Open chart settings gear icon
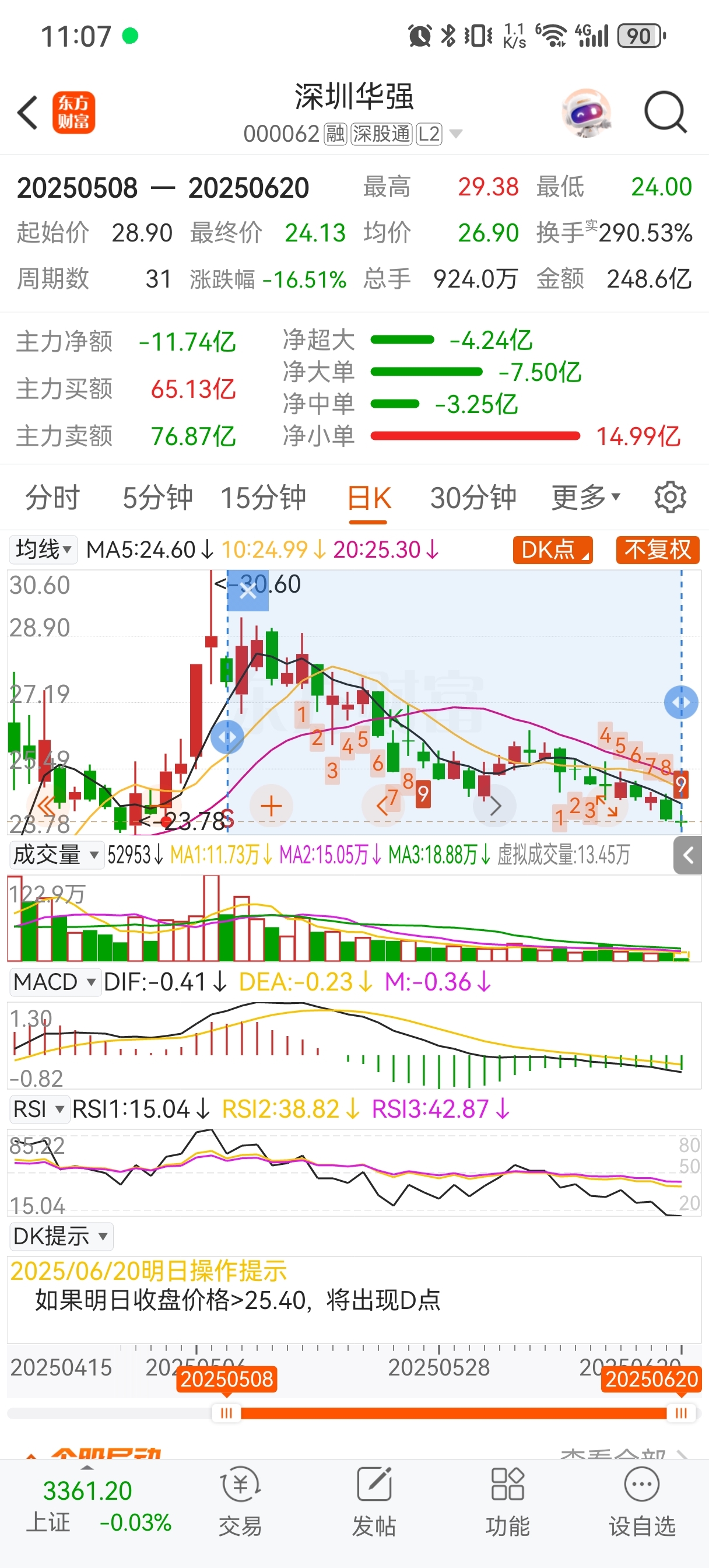 pos(670,498)
